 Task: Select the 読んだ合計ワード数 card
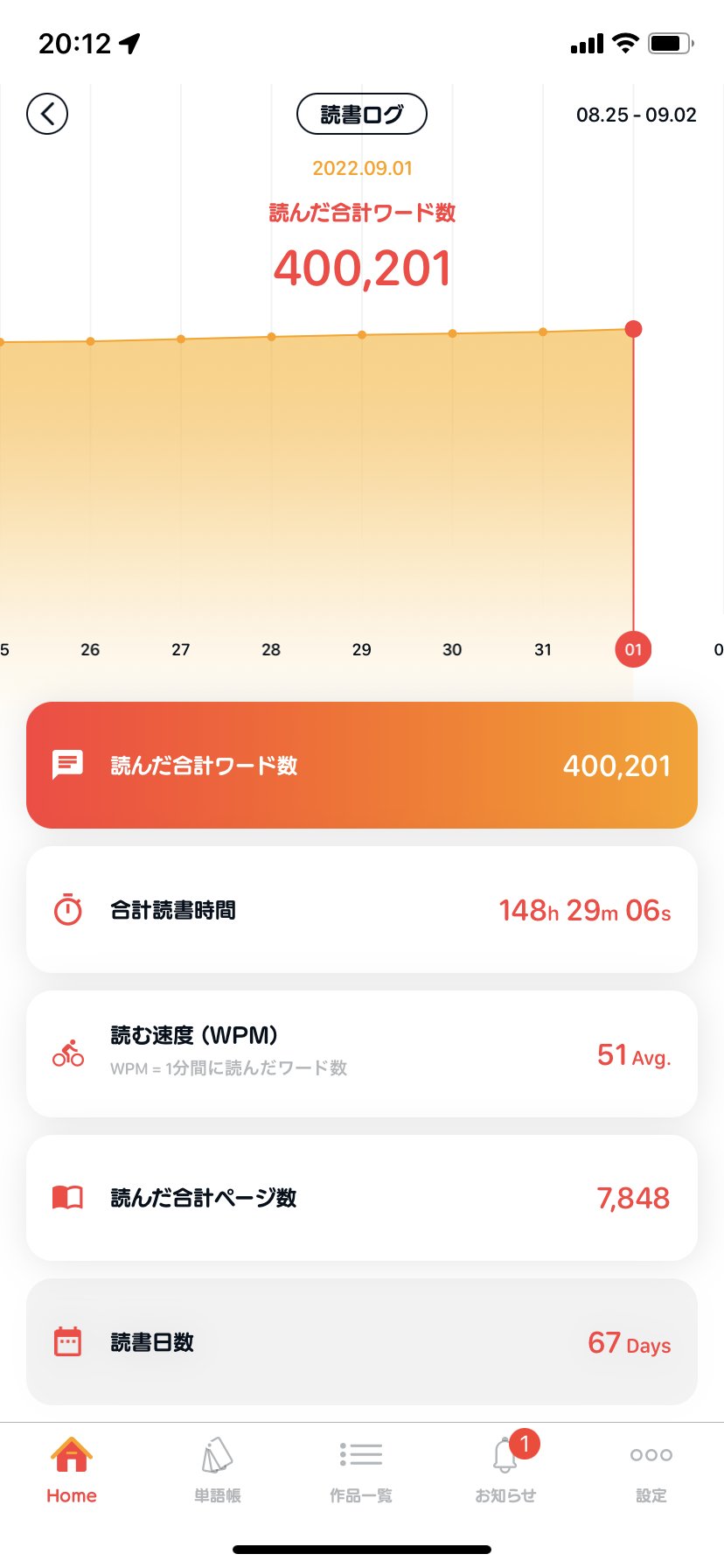pos(362,765)
